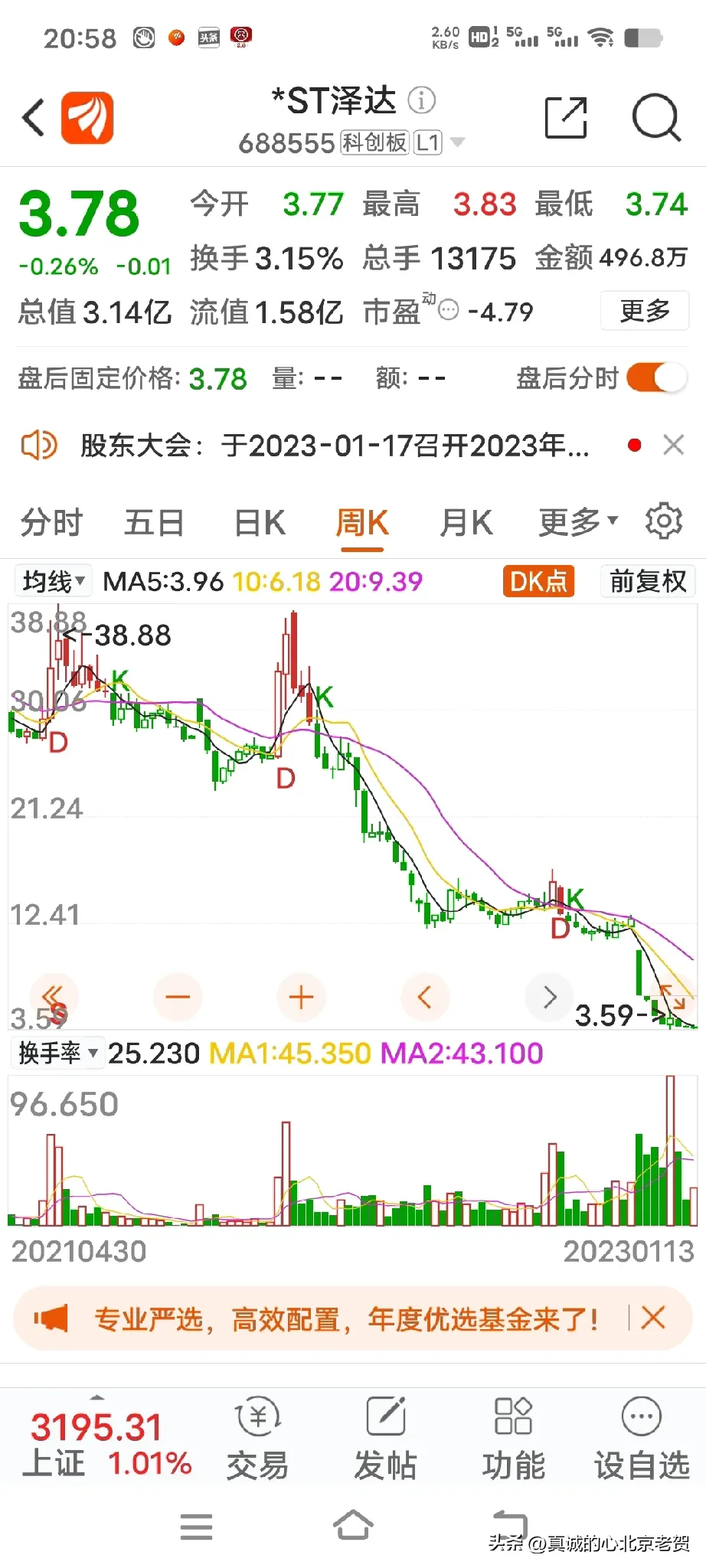Zoom out the chart with minus
The width and height of the screenshot is (706, 1568).
[x=178, y=997]
